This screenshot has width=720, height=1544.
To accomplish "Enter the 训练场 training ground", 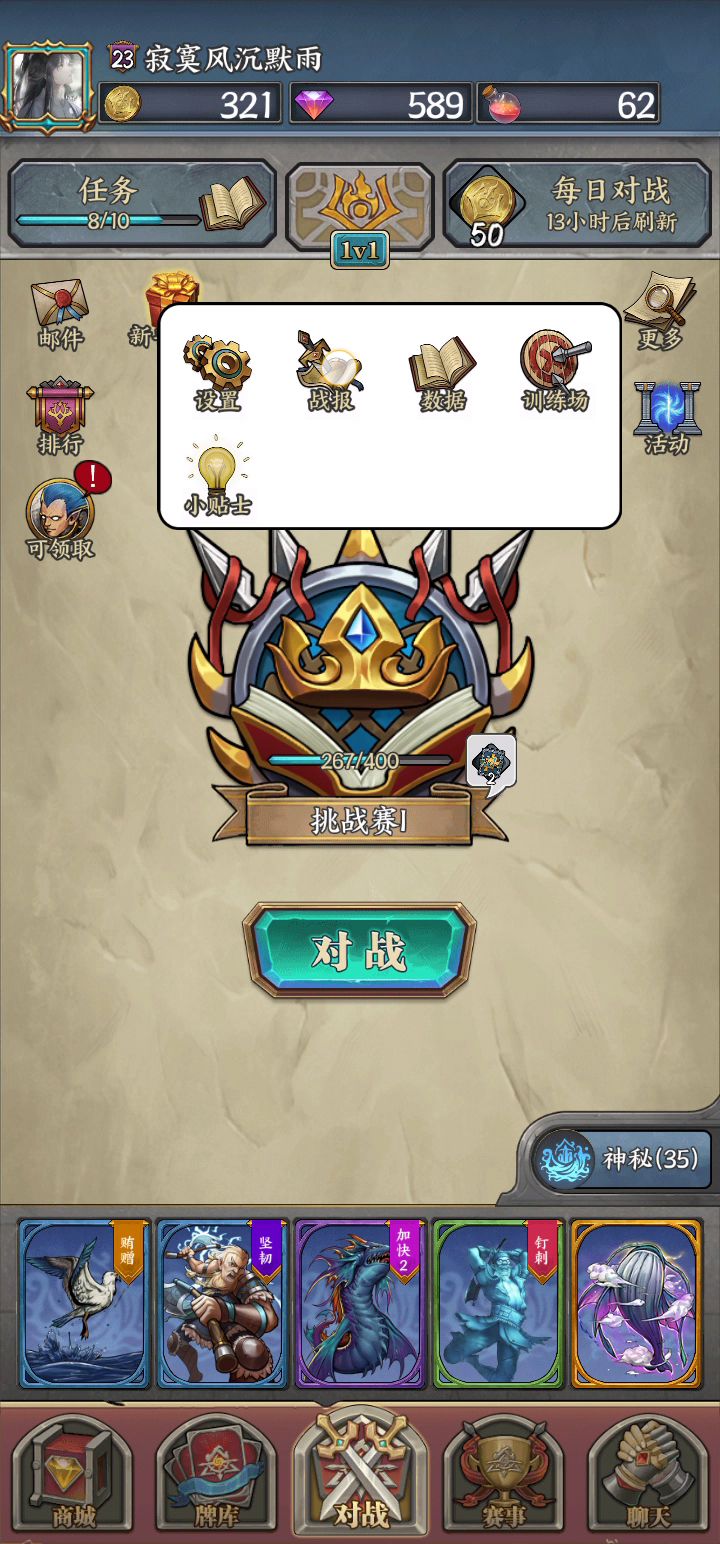I will click(x=555, y=370).
